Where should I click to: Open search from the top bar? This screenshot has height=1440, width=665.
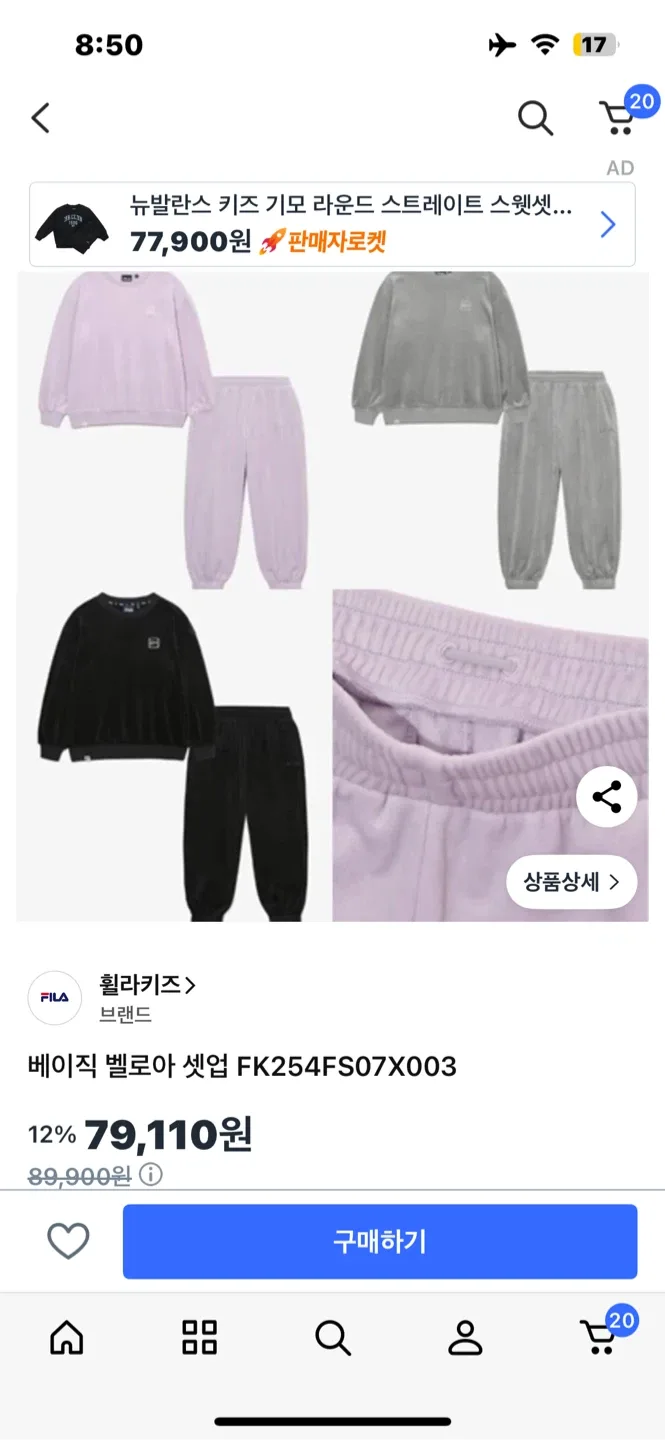[535, 119]
